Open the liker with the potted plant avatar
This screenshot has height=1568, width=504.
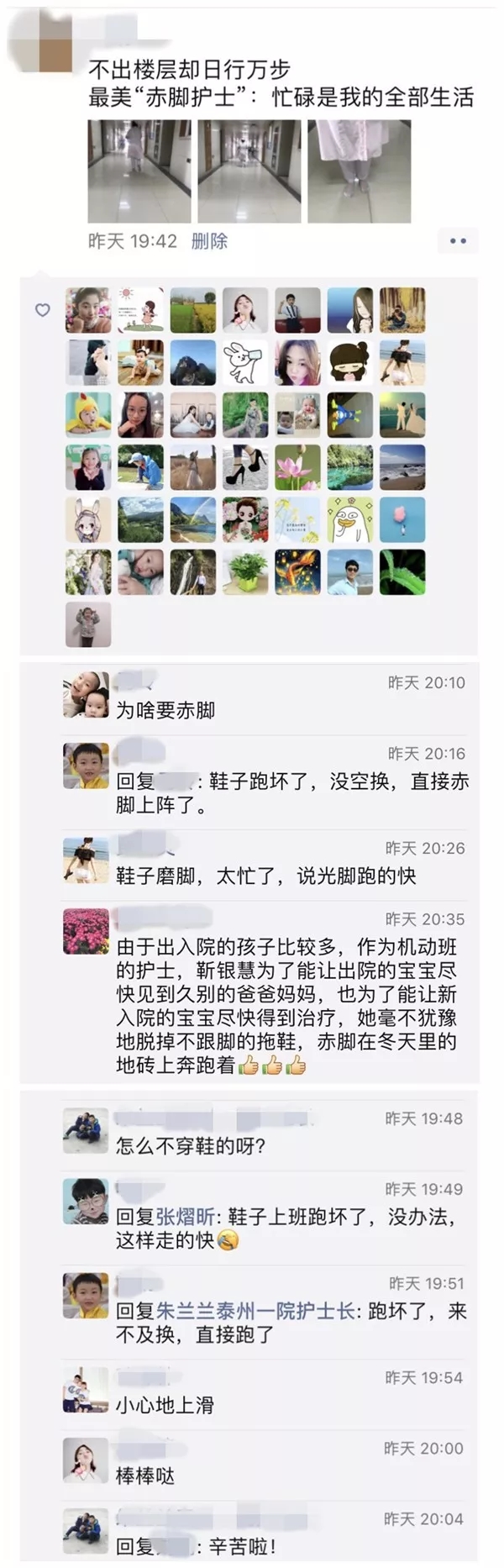tap(245, 572)
